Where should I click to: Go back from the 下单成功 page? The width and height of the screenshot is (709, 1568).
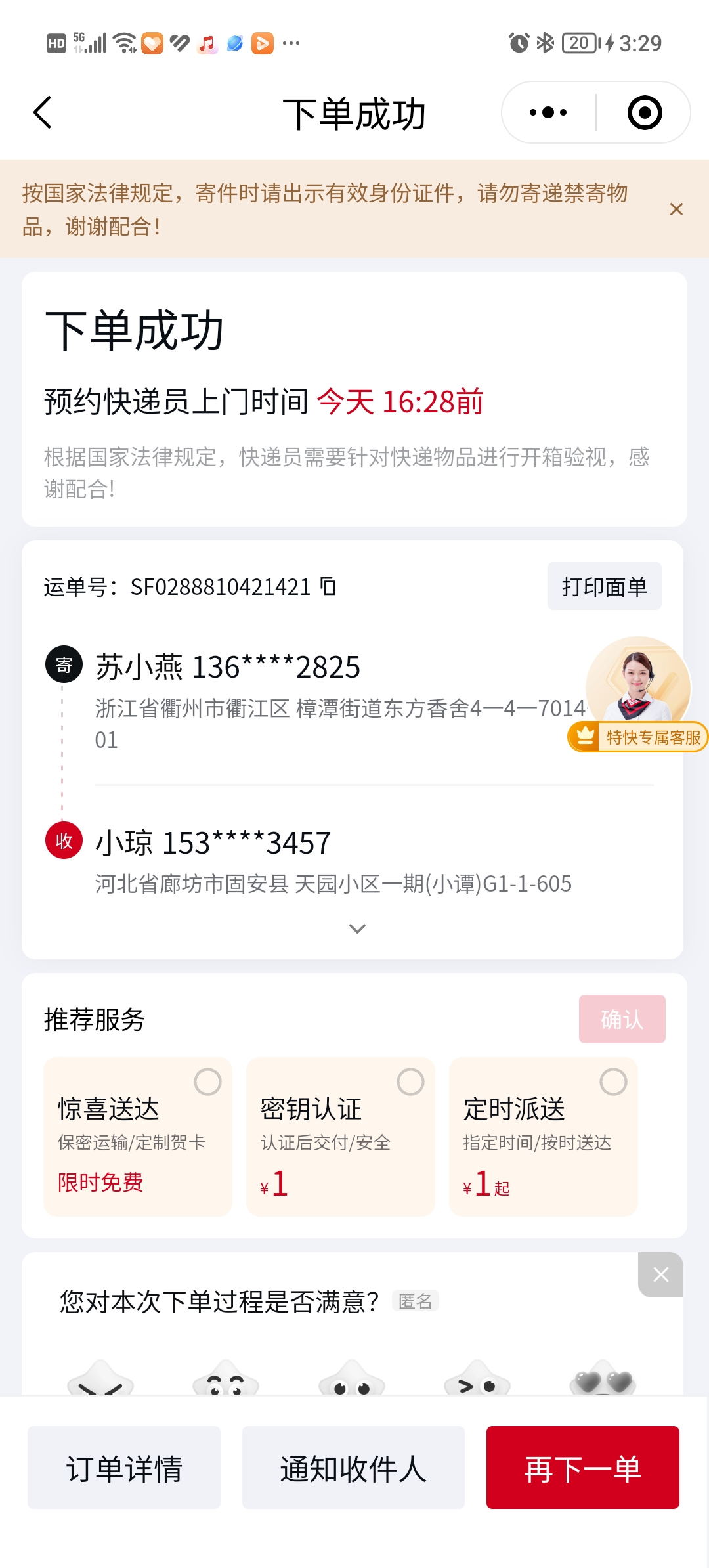click(43, 113)
